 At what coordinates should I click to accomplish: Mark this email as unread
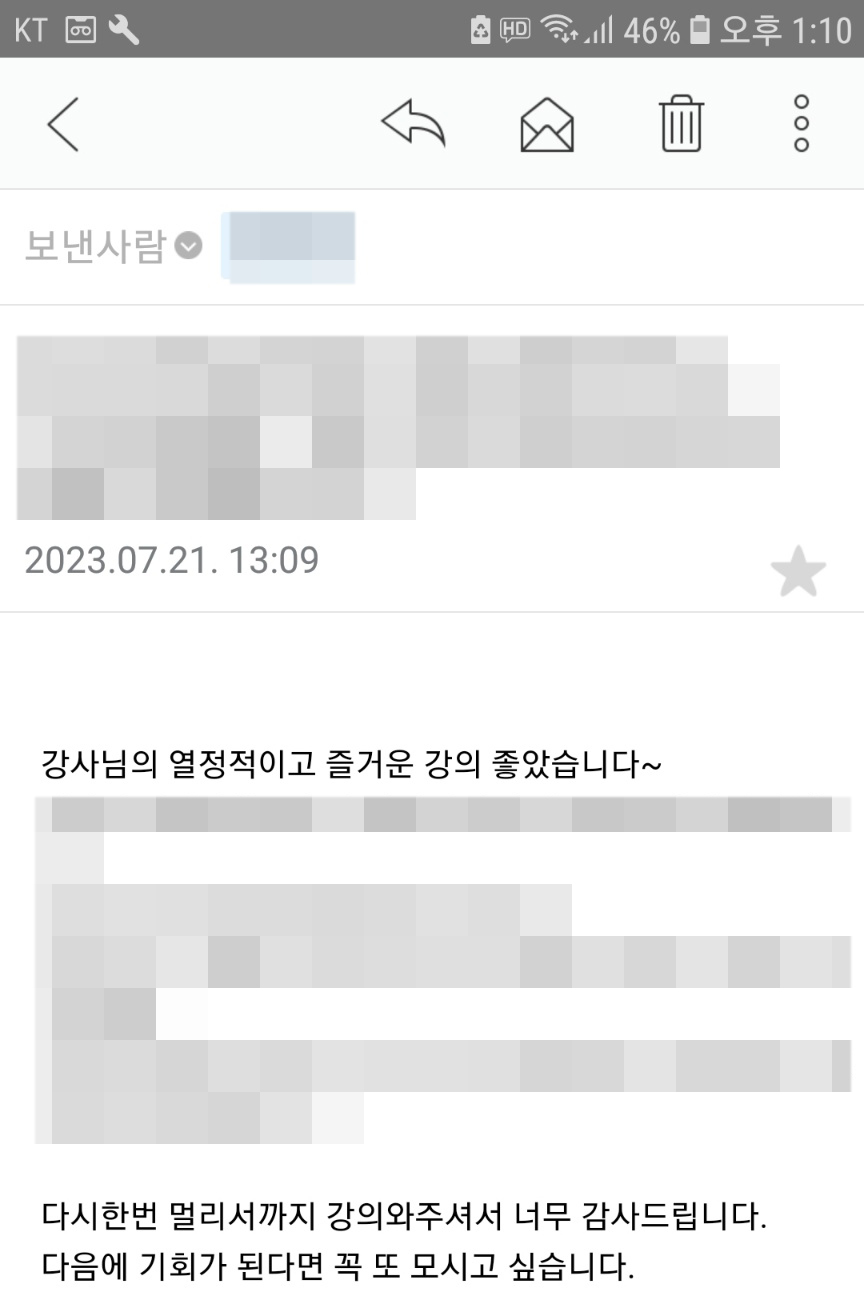(547, 126)
